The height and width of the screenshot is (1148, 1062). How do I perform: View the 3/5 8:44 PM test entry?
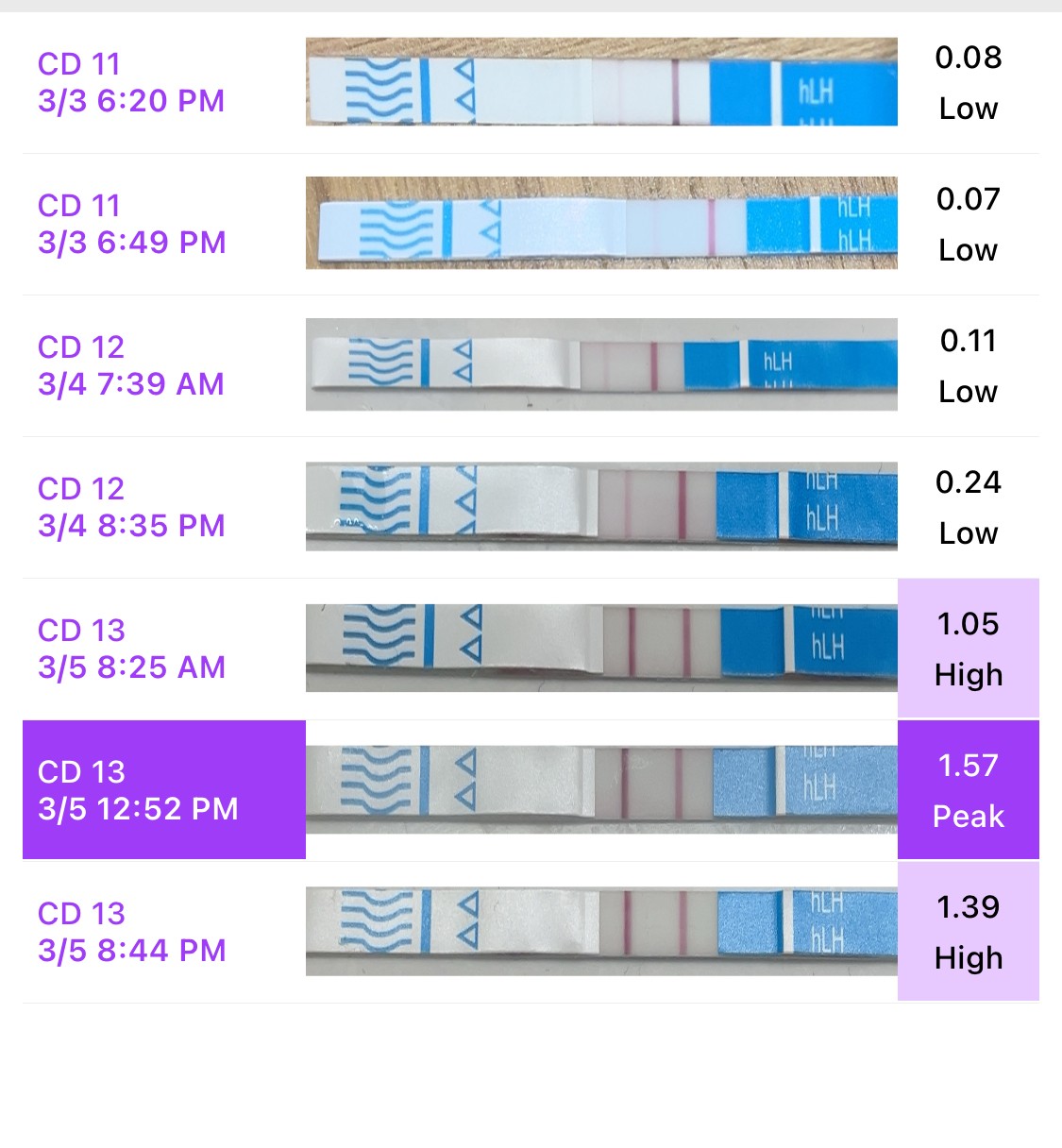(x=131, y=932)
